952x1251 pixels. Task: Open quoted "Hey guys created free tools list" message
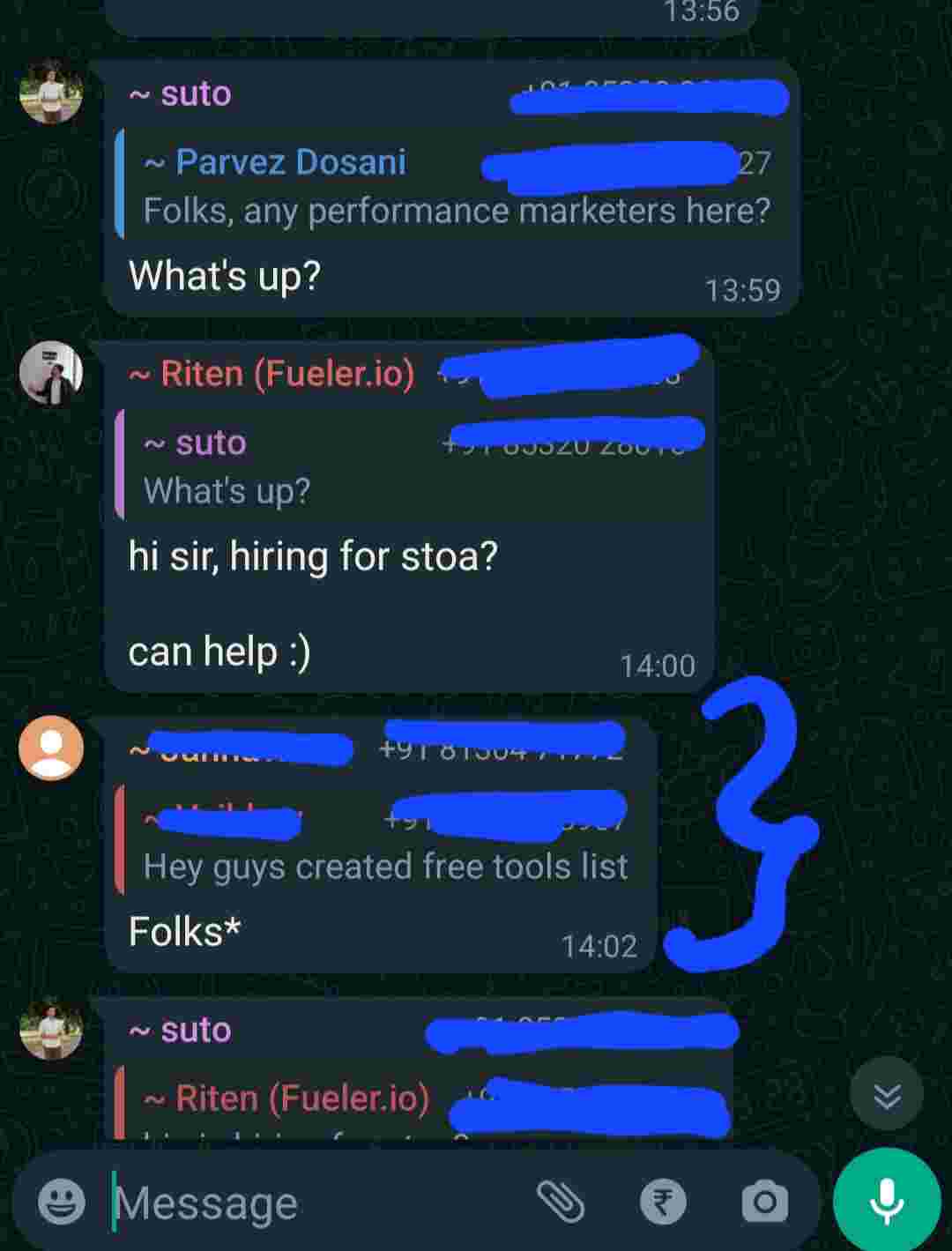pos(386,842)
